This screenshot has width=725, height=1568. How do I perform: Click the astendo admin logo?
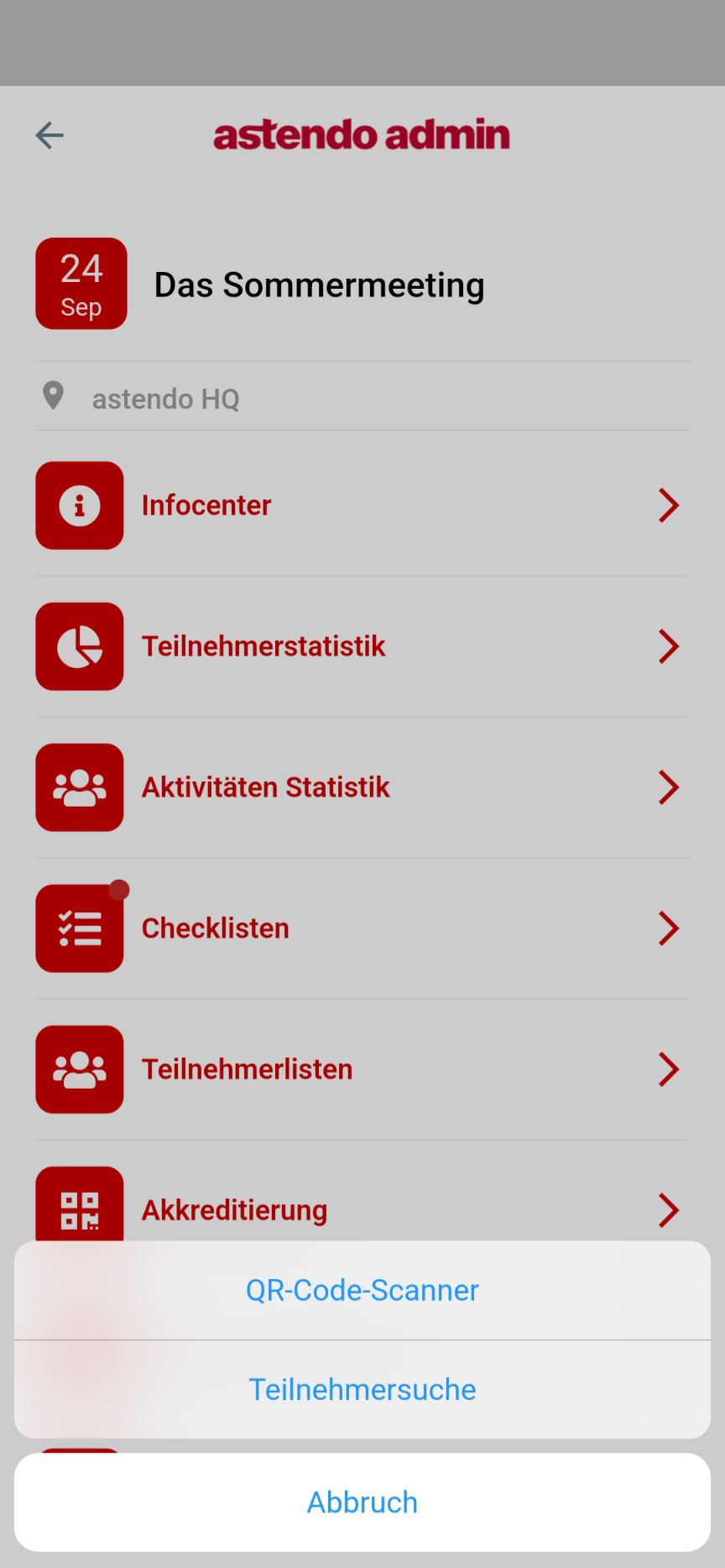coord(362,134)
